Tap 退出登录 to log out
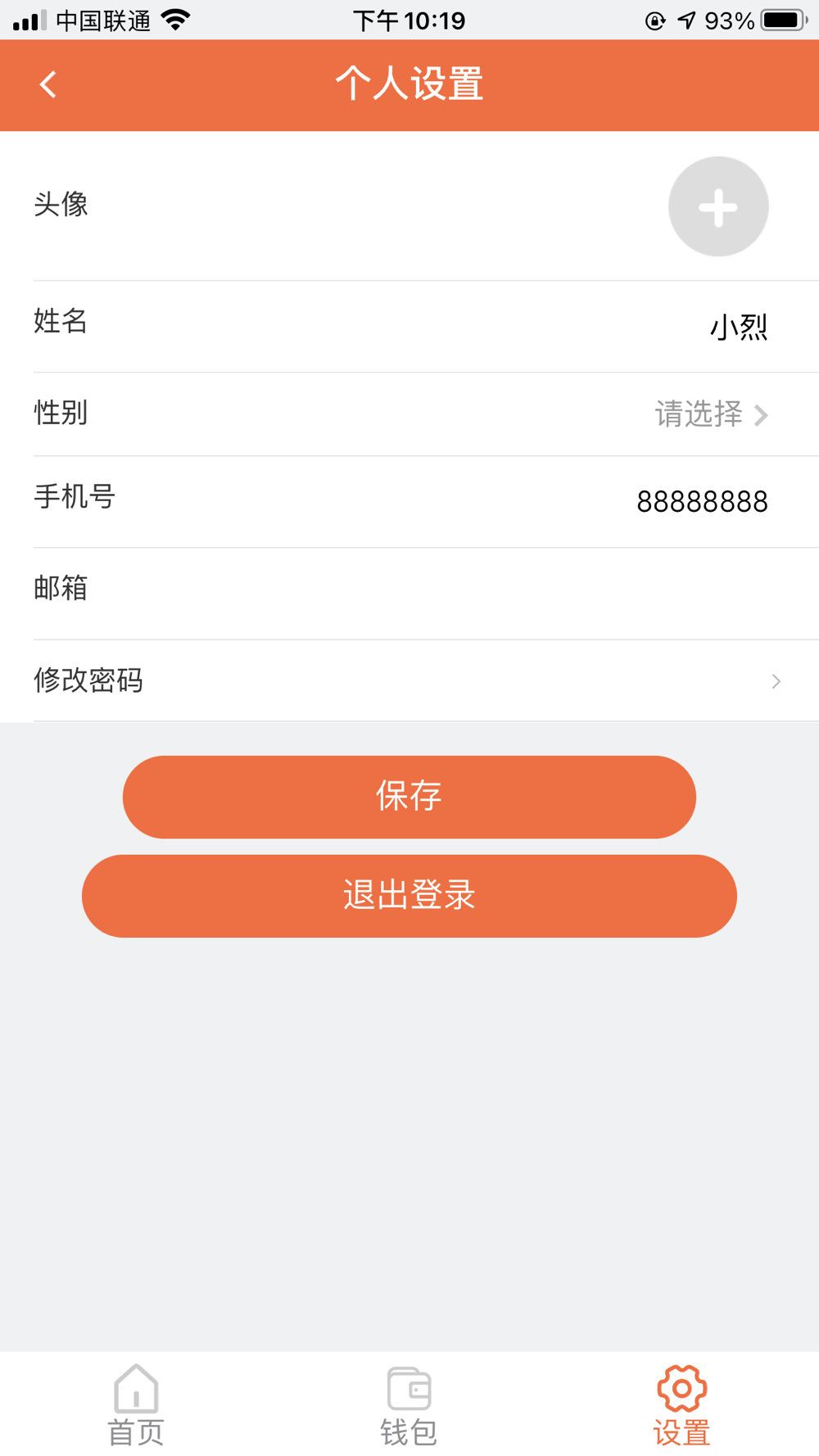Viewport: 819px width, 1456px height. coord(409,895)
